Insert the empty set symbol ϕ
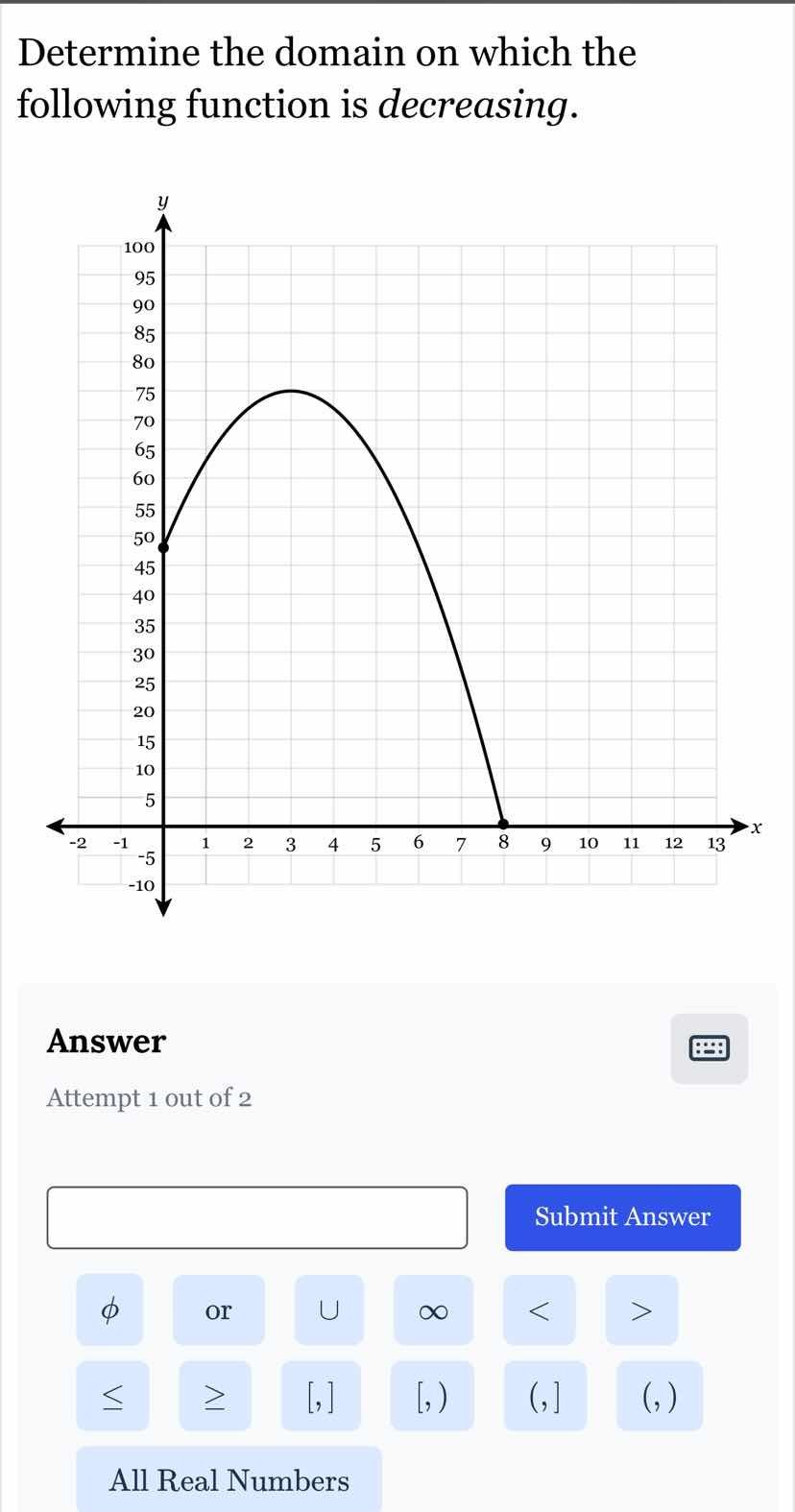The height and width of the screenshot is (1512, 795). (109, 1310)
